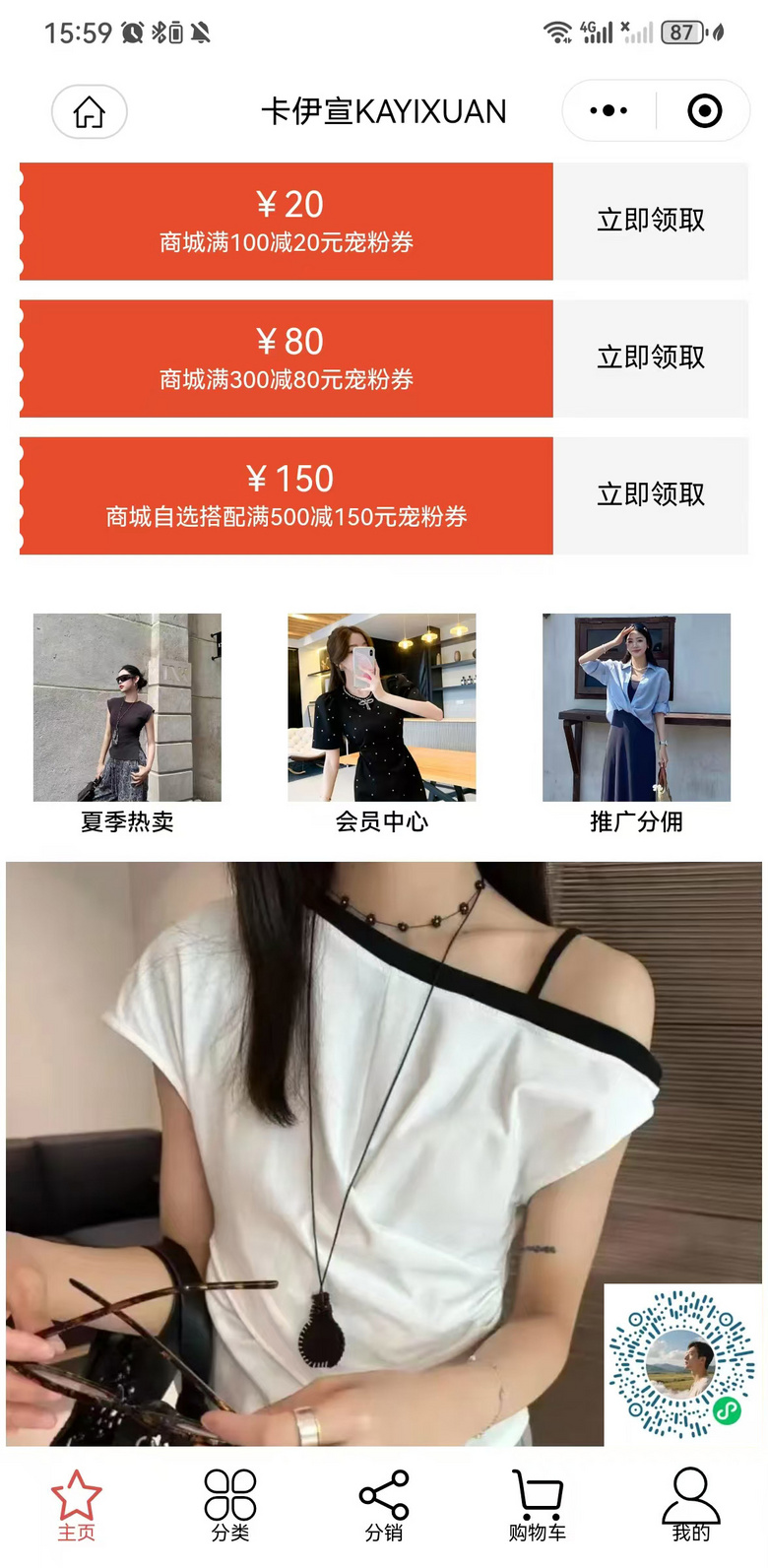
Task: Claim the ¥150 coupon
Action: 650,494
